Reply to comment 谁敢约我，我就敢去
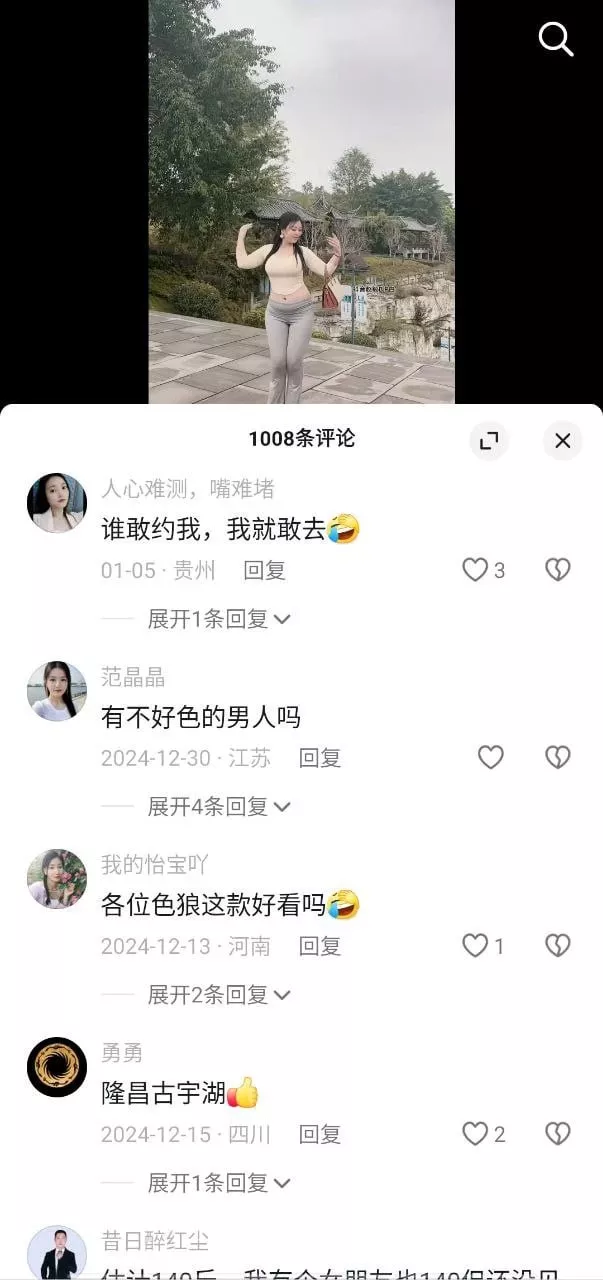Screen dimensions: 603x1280 pyautogui.click(x=264, y=570)
